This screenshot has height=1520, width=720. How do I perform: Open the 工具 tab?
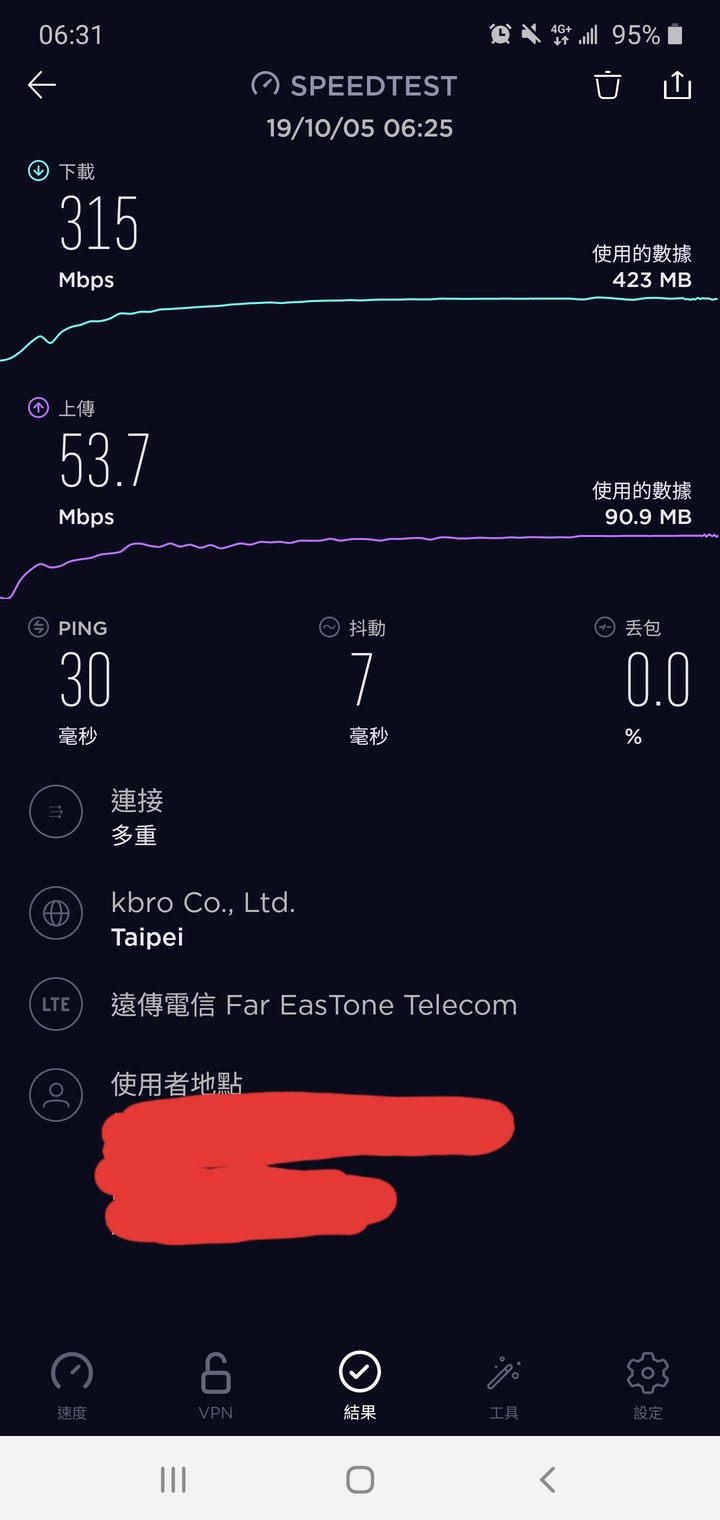(x=504, y=1385)
